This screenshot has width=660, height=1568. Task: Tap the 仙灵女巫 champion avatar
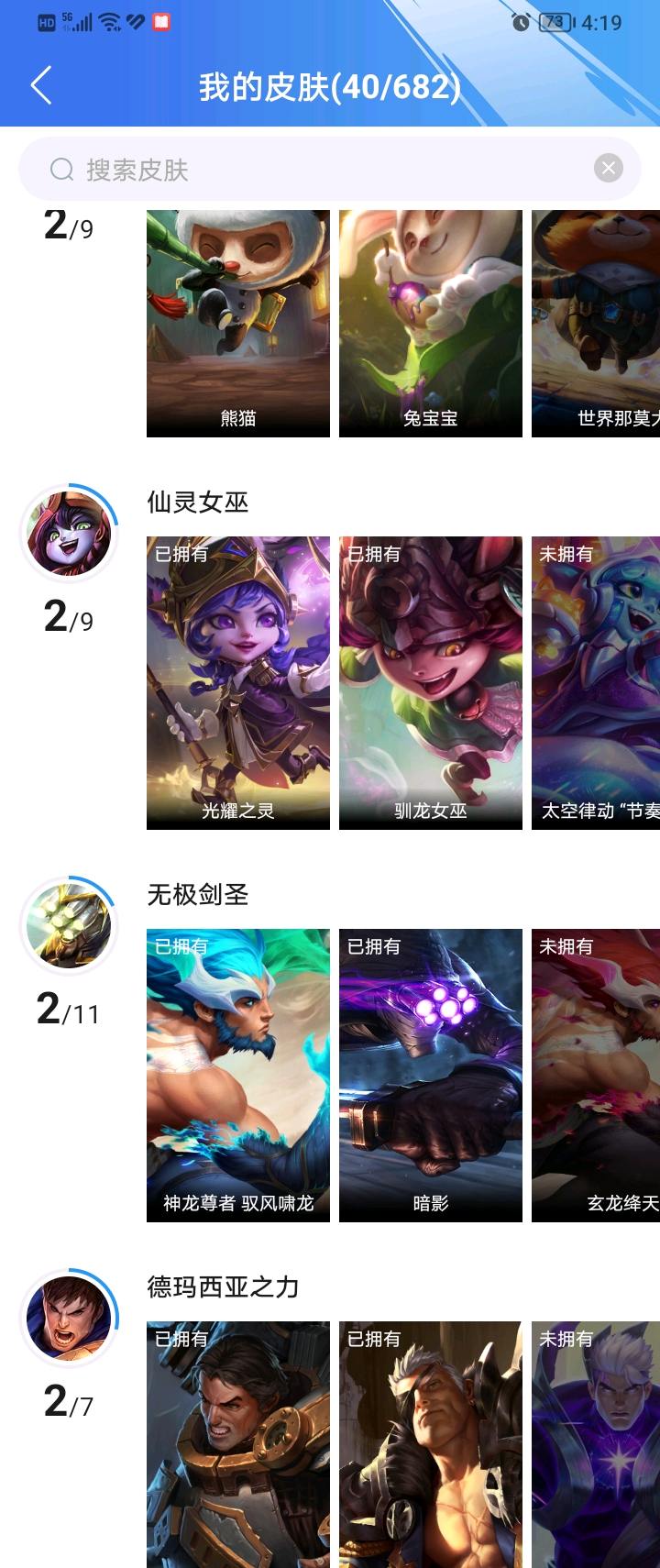pyautogui.click(x=69, y=533)
